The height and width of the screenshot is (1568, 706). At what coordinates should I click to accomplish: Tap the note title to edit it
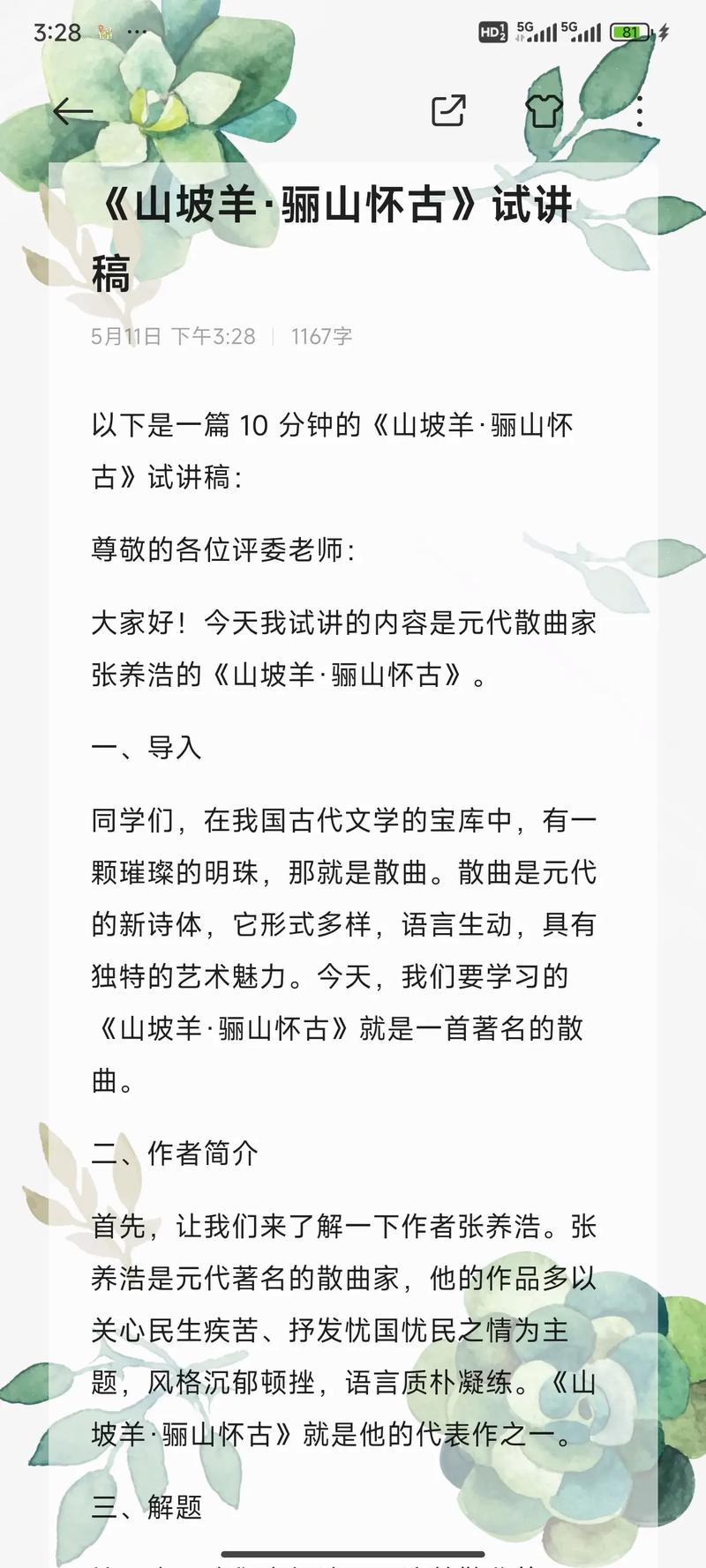tap(334, 240)
